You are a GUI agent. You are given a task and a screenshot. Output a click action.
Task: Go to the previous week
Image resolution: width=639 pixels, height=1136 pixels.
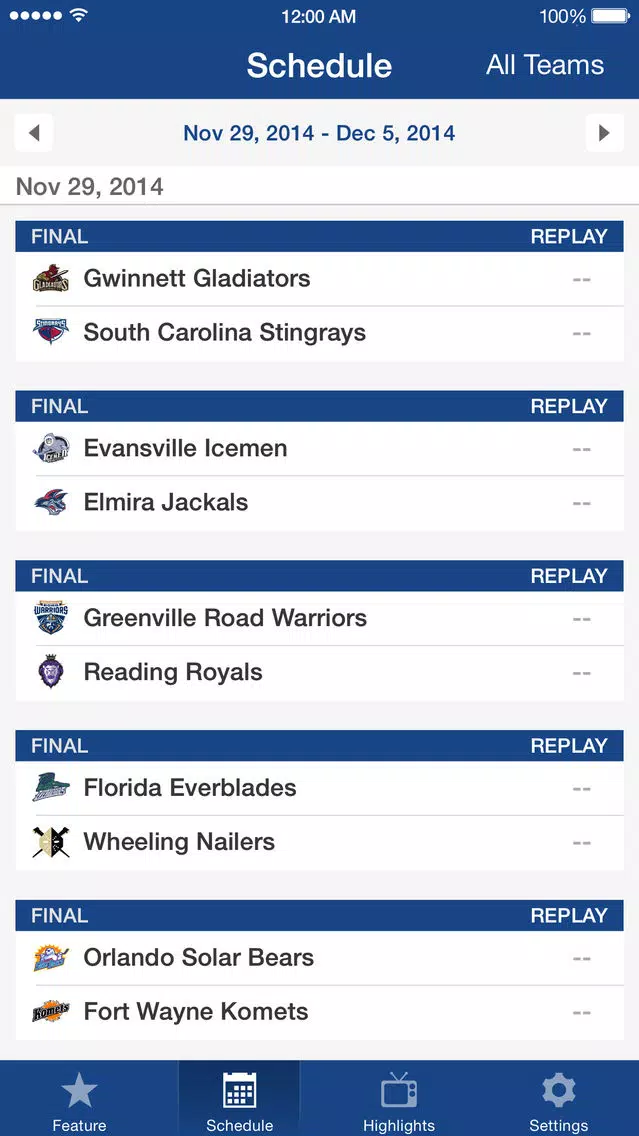coord(33,133)
